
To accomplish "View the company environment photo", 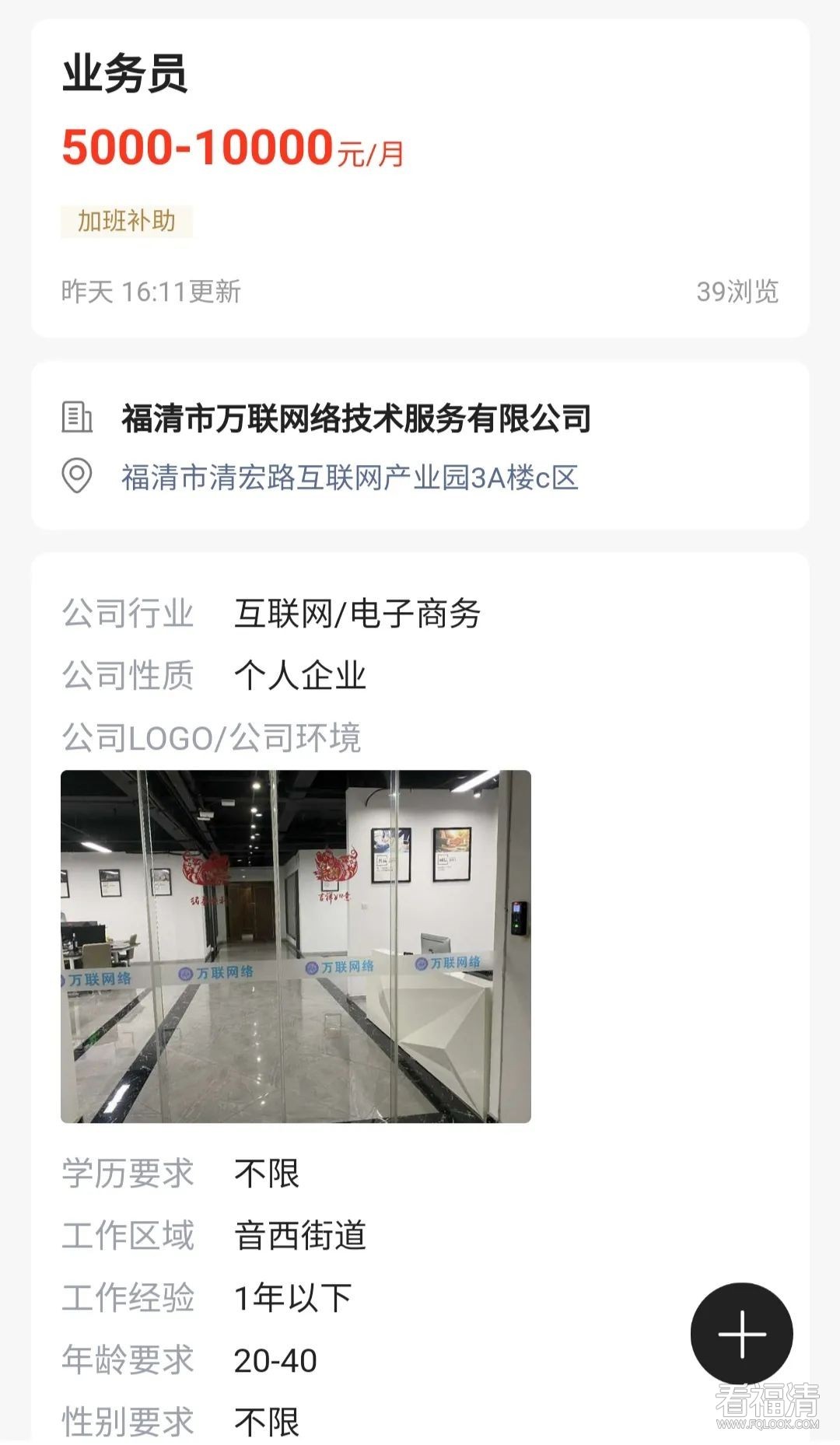I will coord(296,946).
